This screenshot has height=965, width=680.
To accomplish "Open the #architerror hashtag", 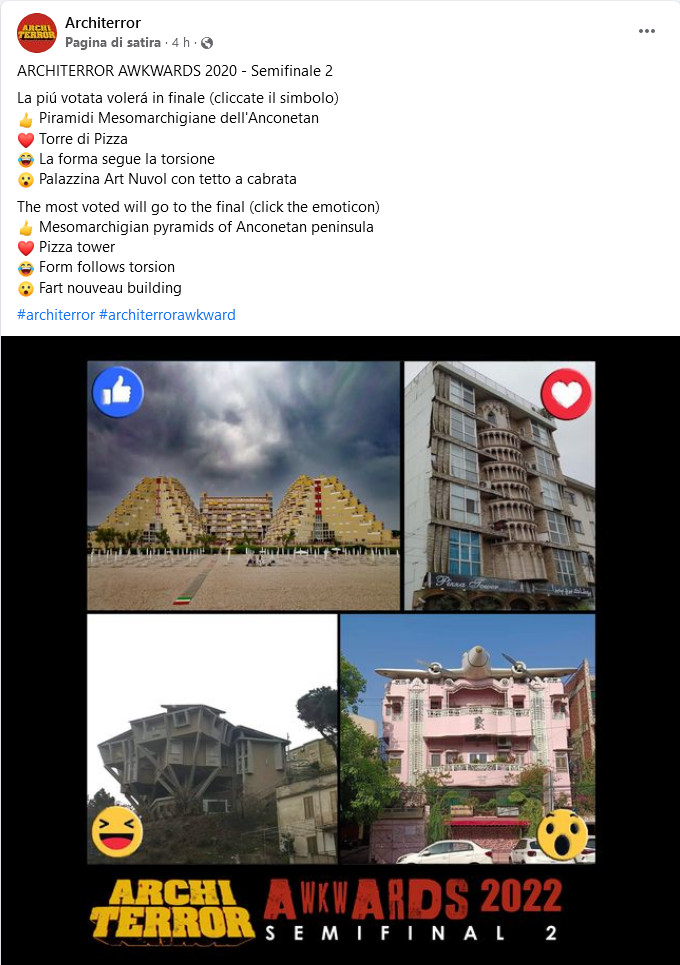I will (56, 315).
